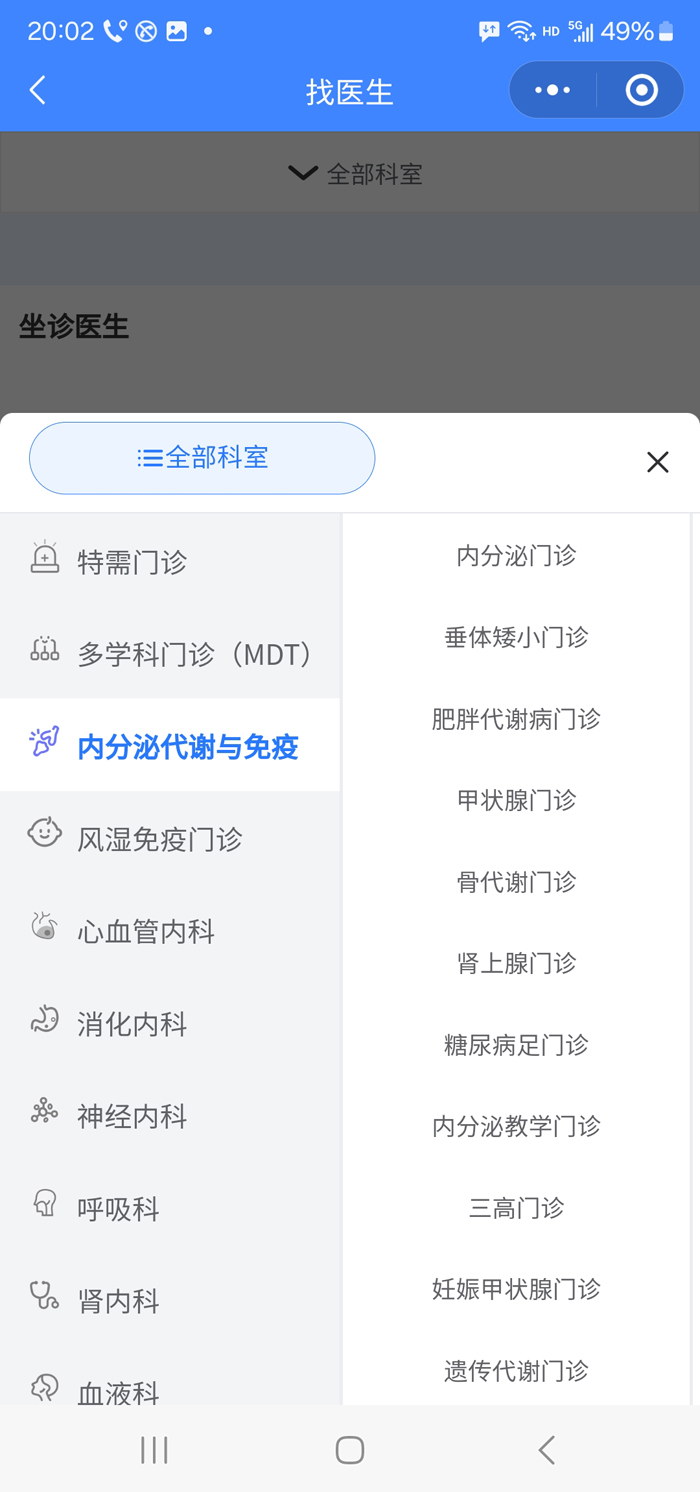
Task: Pick the 呼吸科 category
Action: [118, 1209]
